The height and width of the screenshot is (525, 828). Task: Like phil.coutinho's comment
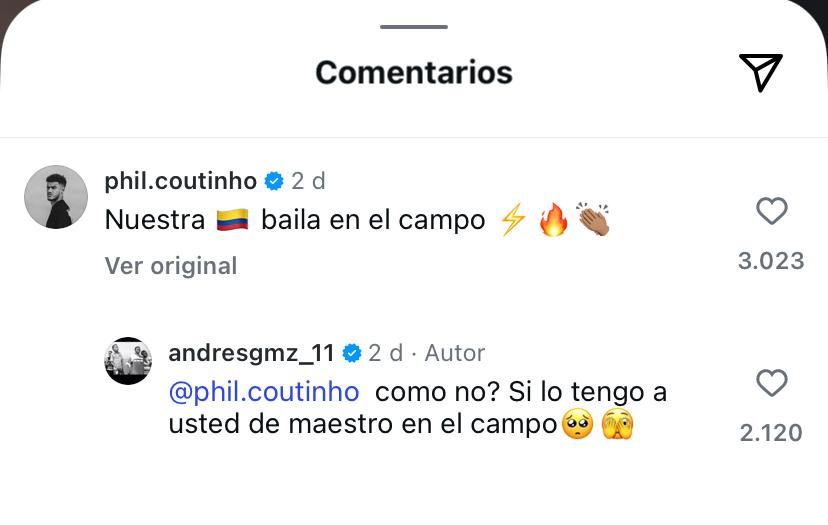(771, 212)
